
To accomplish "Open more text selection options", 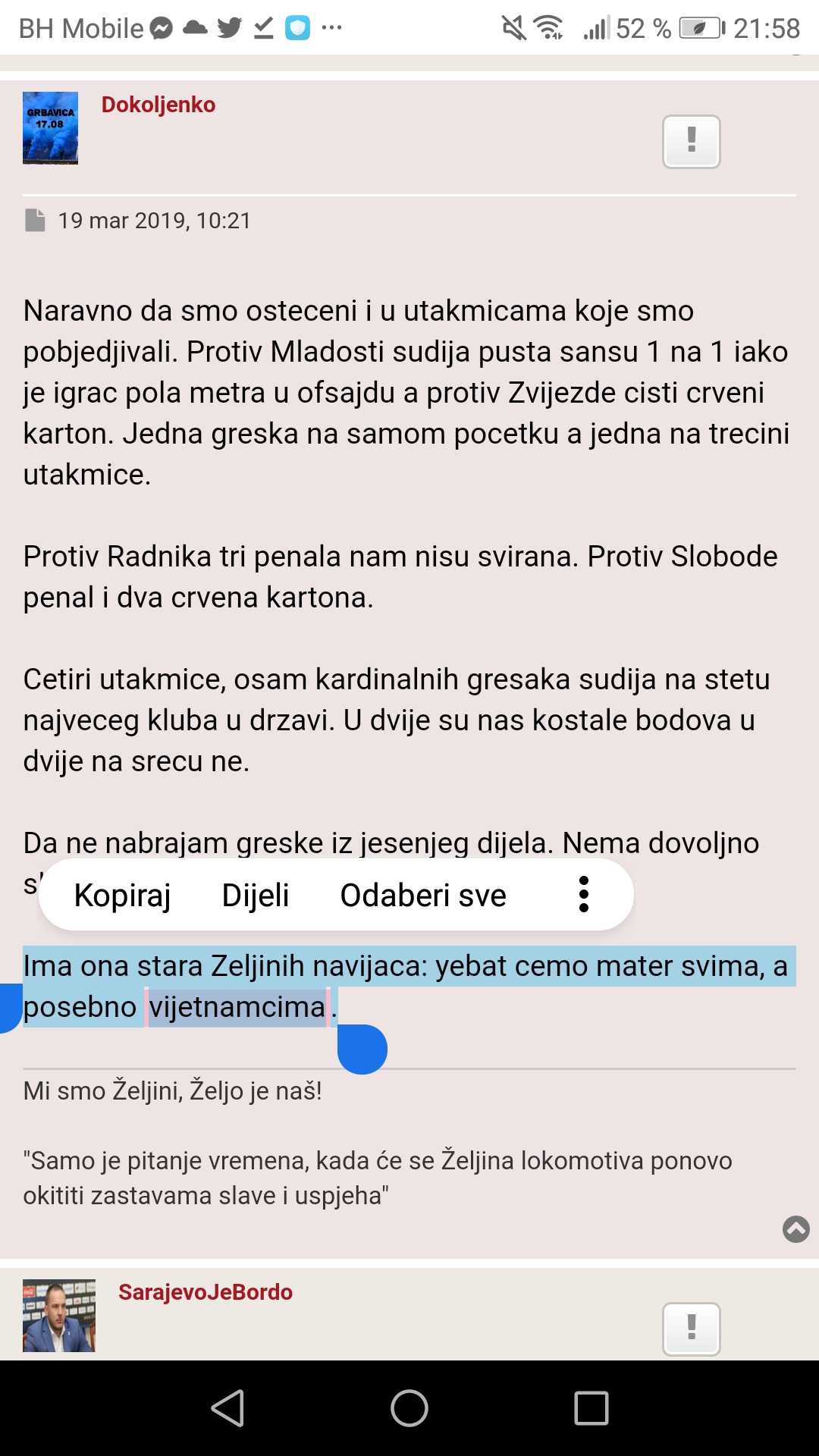I will [x=583, y=895].
